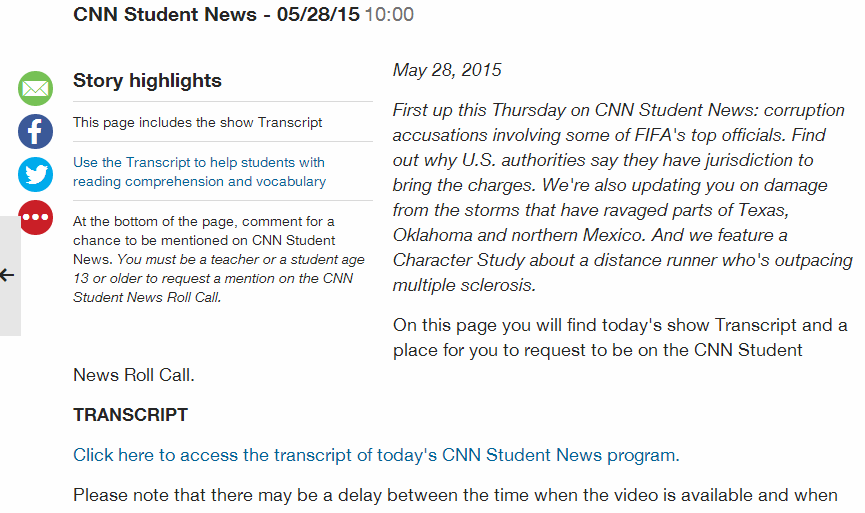The height and width of the screenshot is (513, 865).
Task: Share the story on Facebook
Action: pos(35,131)
